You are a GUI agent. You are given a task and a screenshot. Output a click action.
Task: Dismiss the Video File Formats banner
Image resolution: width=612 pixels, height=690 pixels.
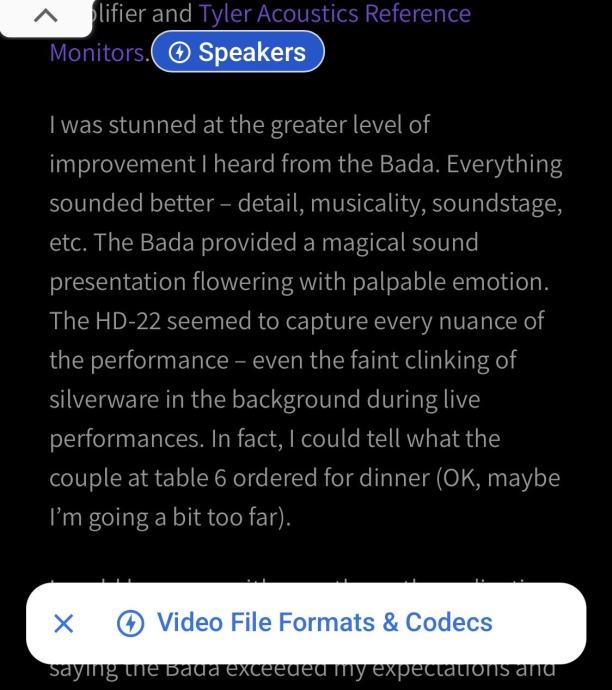coord(63,624)
